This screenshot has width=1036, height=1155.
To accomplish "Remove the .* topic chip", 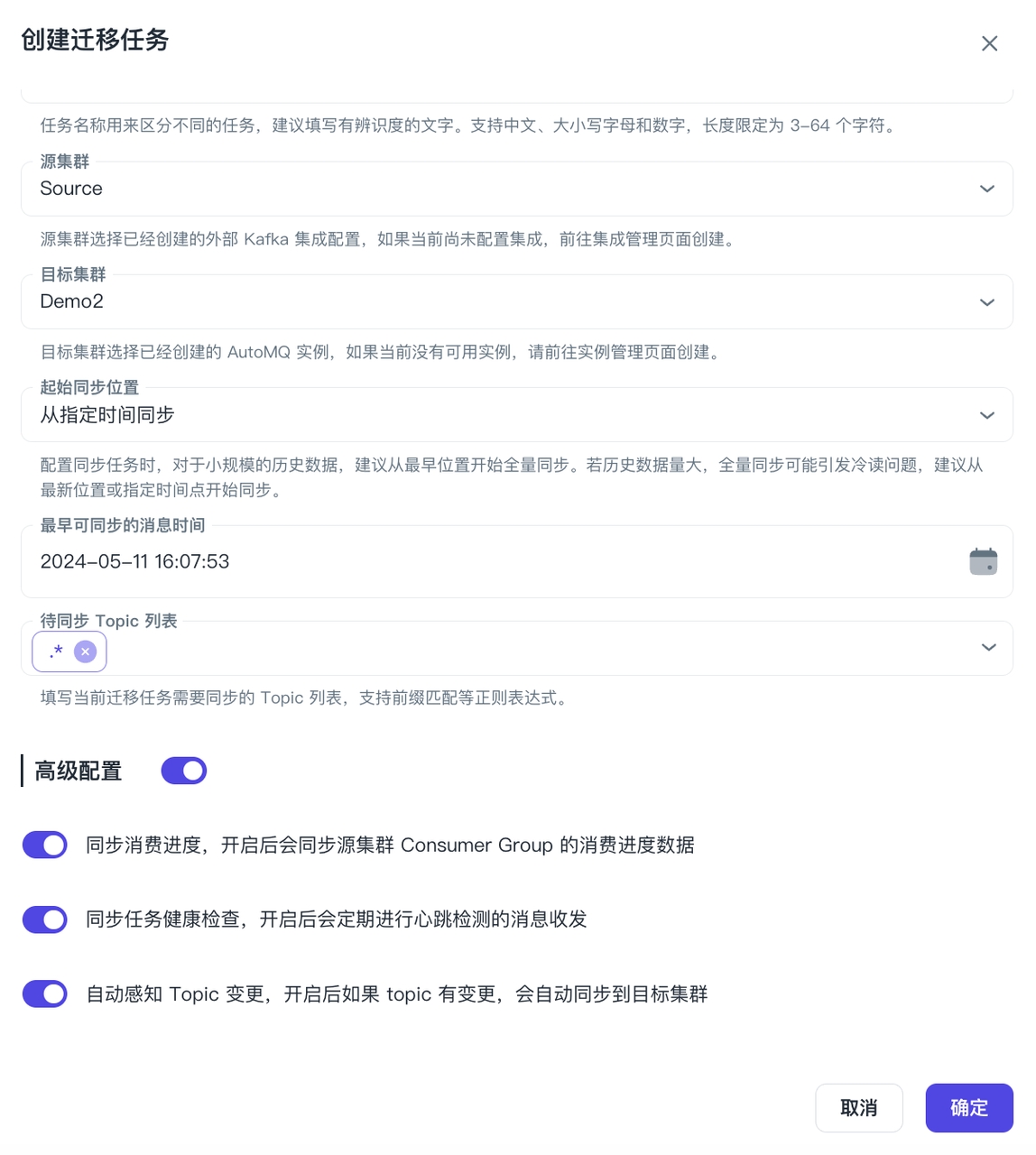I will point(85,651).
